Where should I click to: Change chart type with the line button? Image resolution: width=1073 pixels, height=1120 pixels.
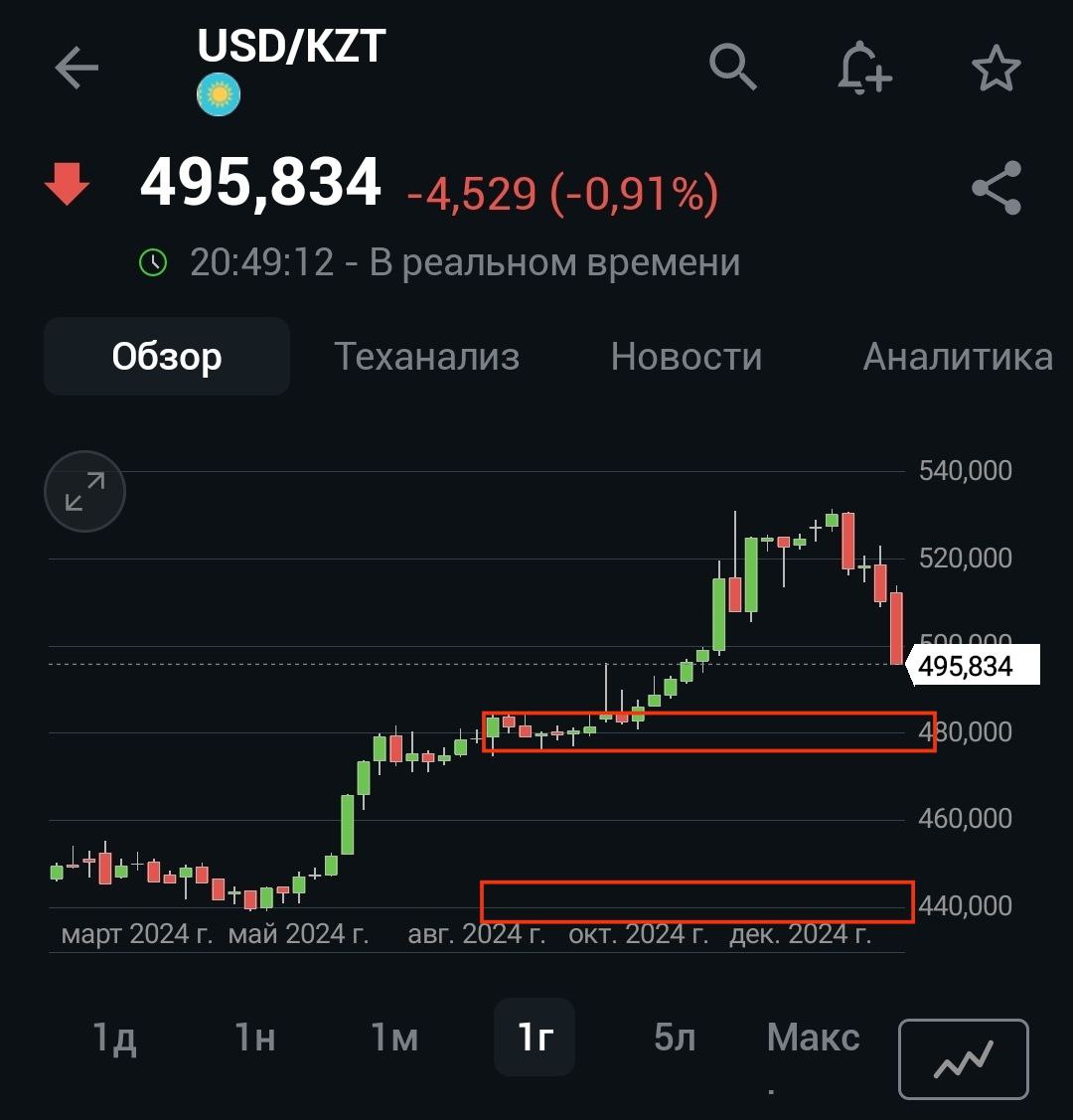pos(963,1059)
